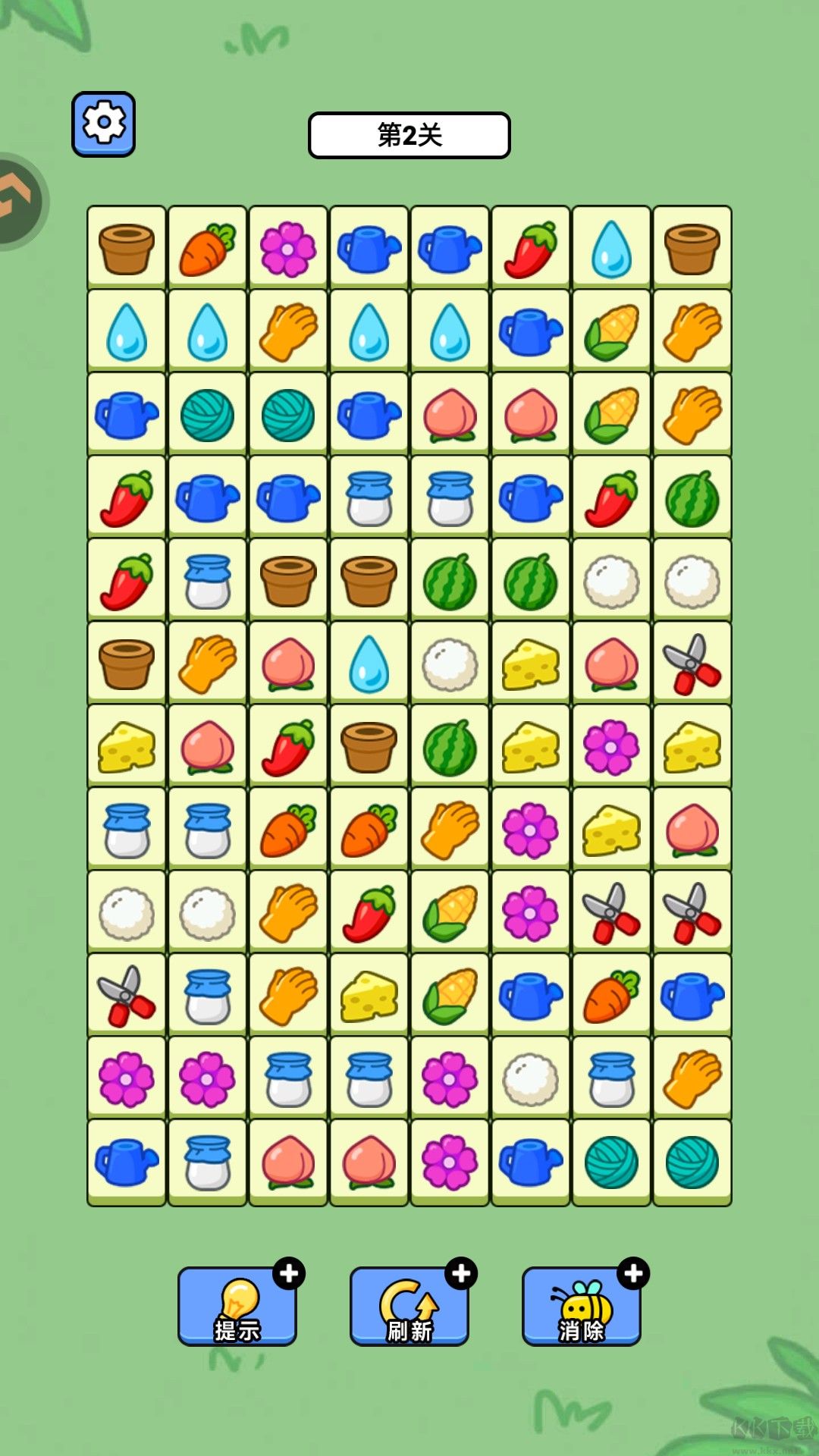Screen dimensions: 819x1456
Task: Activate the 消除 bee eliminate button
Action: pos(582,1307)
